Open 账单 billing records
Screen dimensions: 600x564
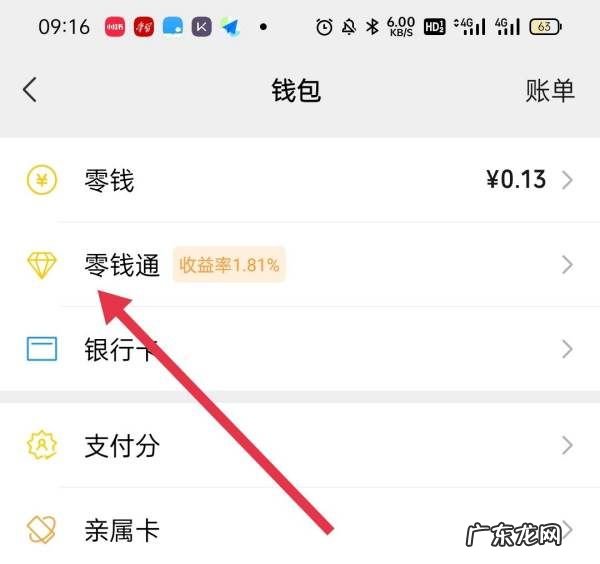coord(550,90)
